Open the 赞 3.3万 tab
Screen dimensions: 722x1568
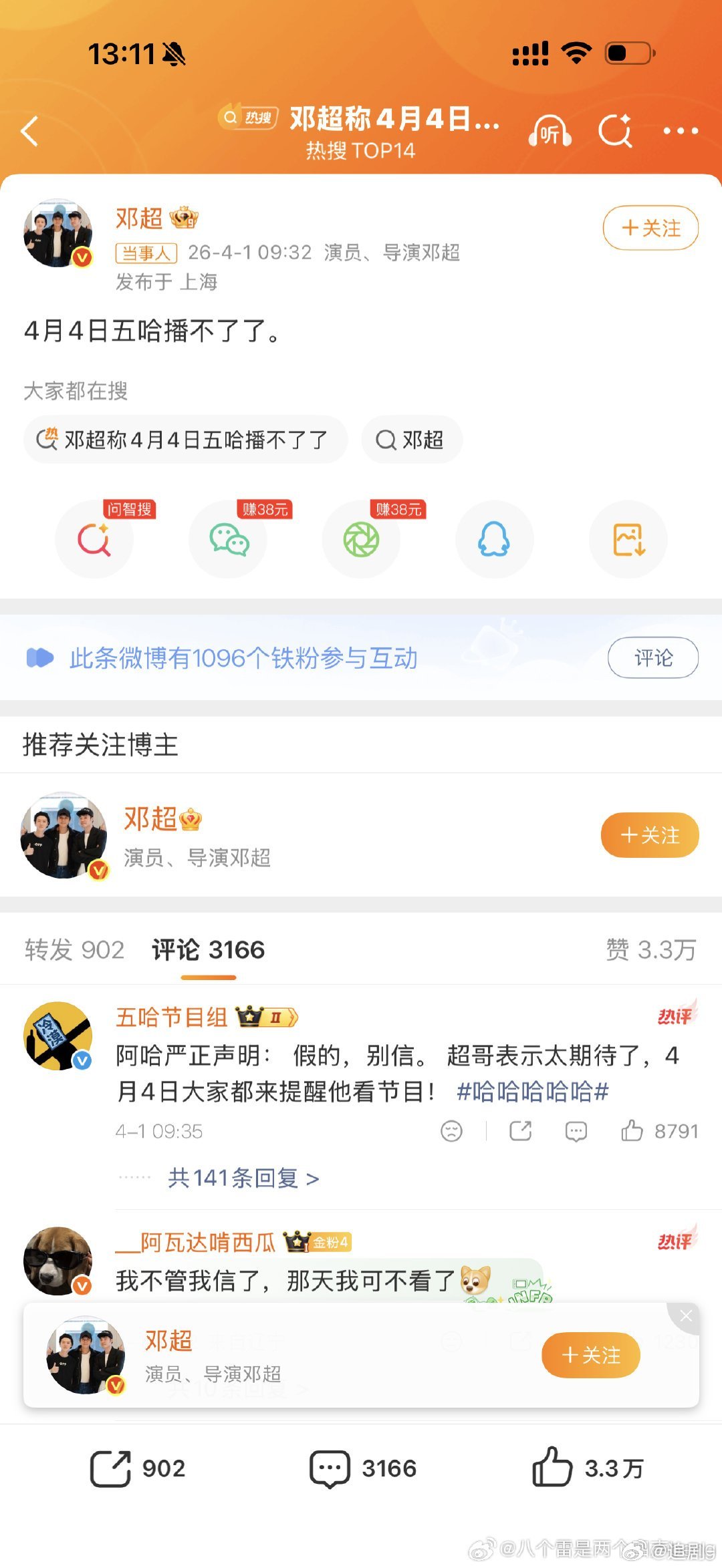[650, 949]
